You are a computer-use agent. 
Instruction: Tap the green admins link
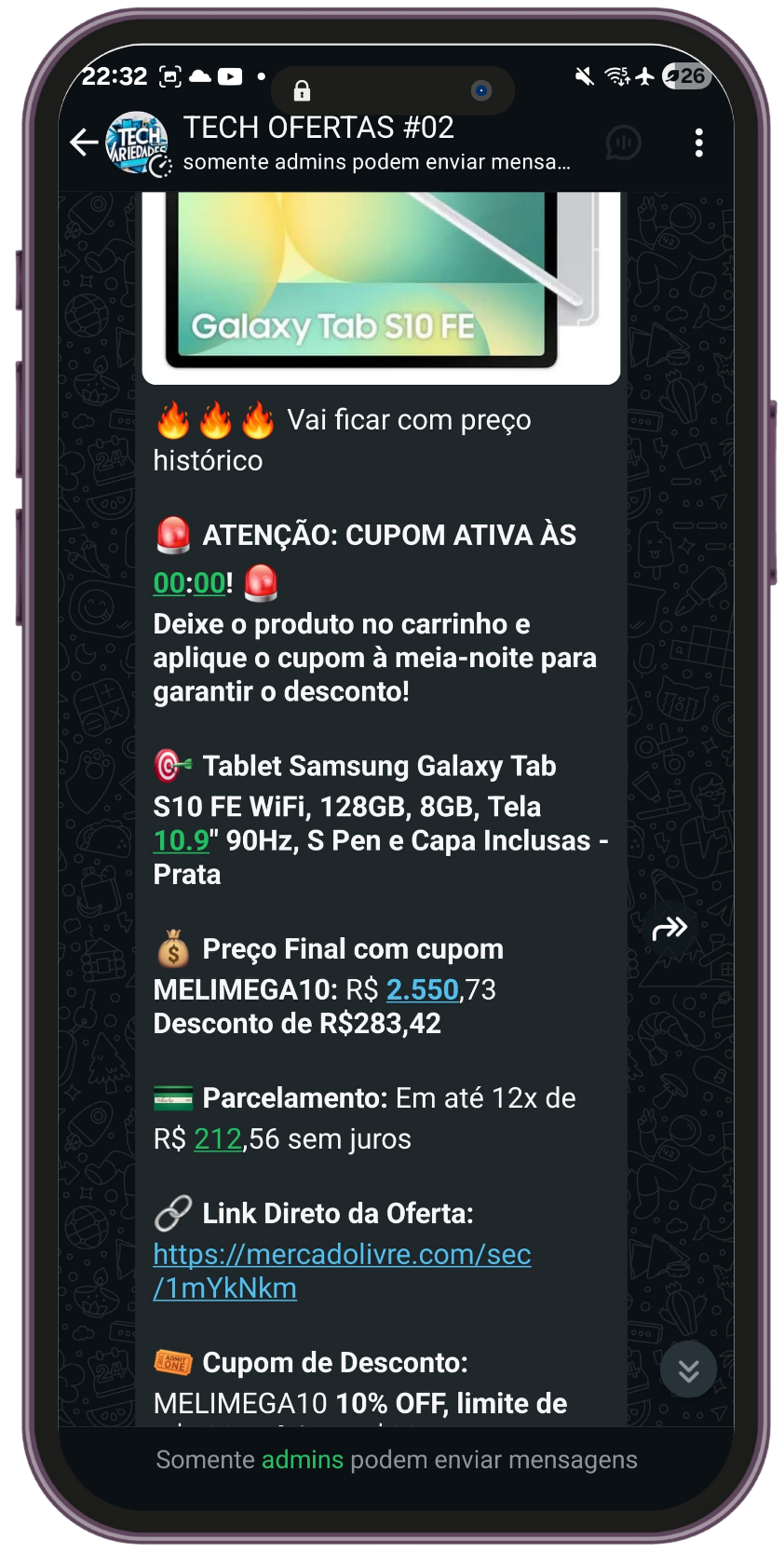[x=302, y=1459]
